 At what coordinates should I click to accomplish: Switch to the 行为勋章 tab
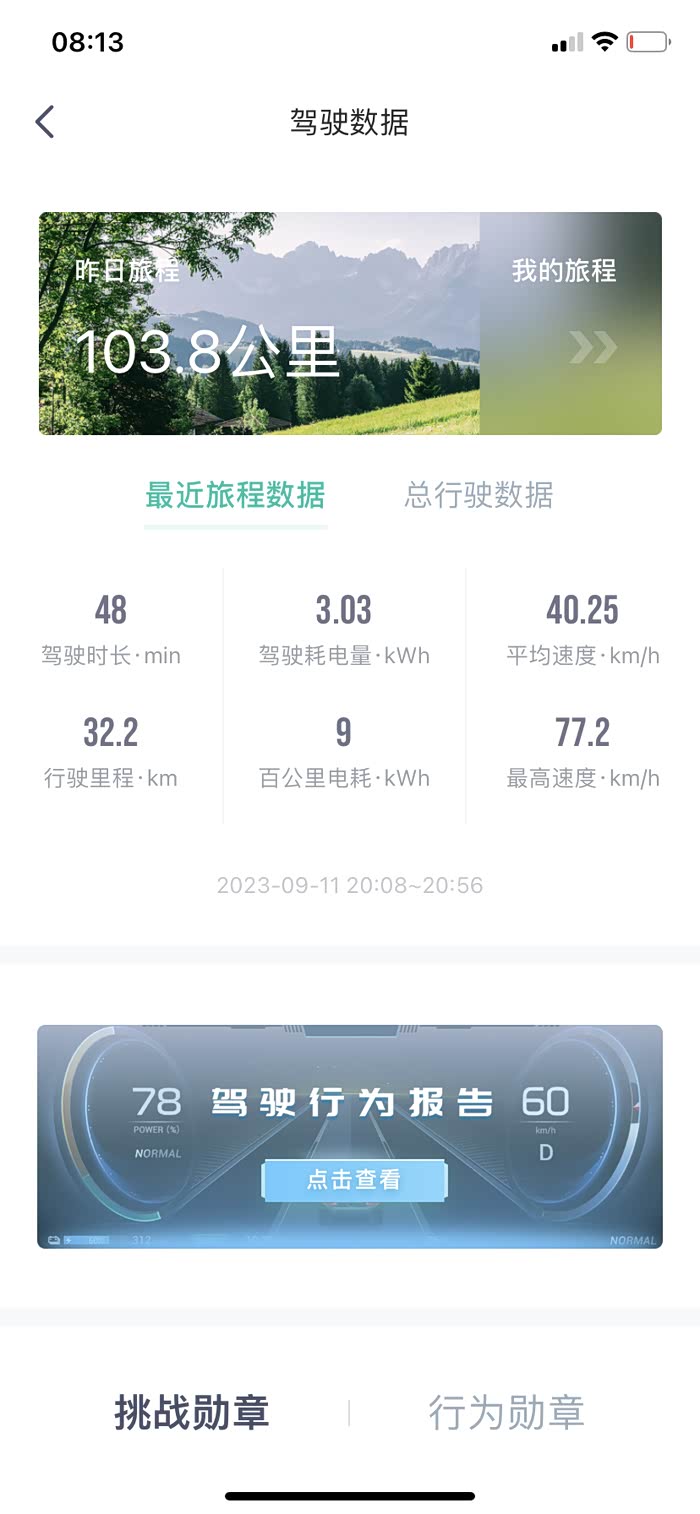(x=506, y=1412)
